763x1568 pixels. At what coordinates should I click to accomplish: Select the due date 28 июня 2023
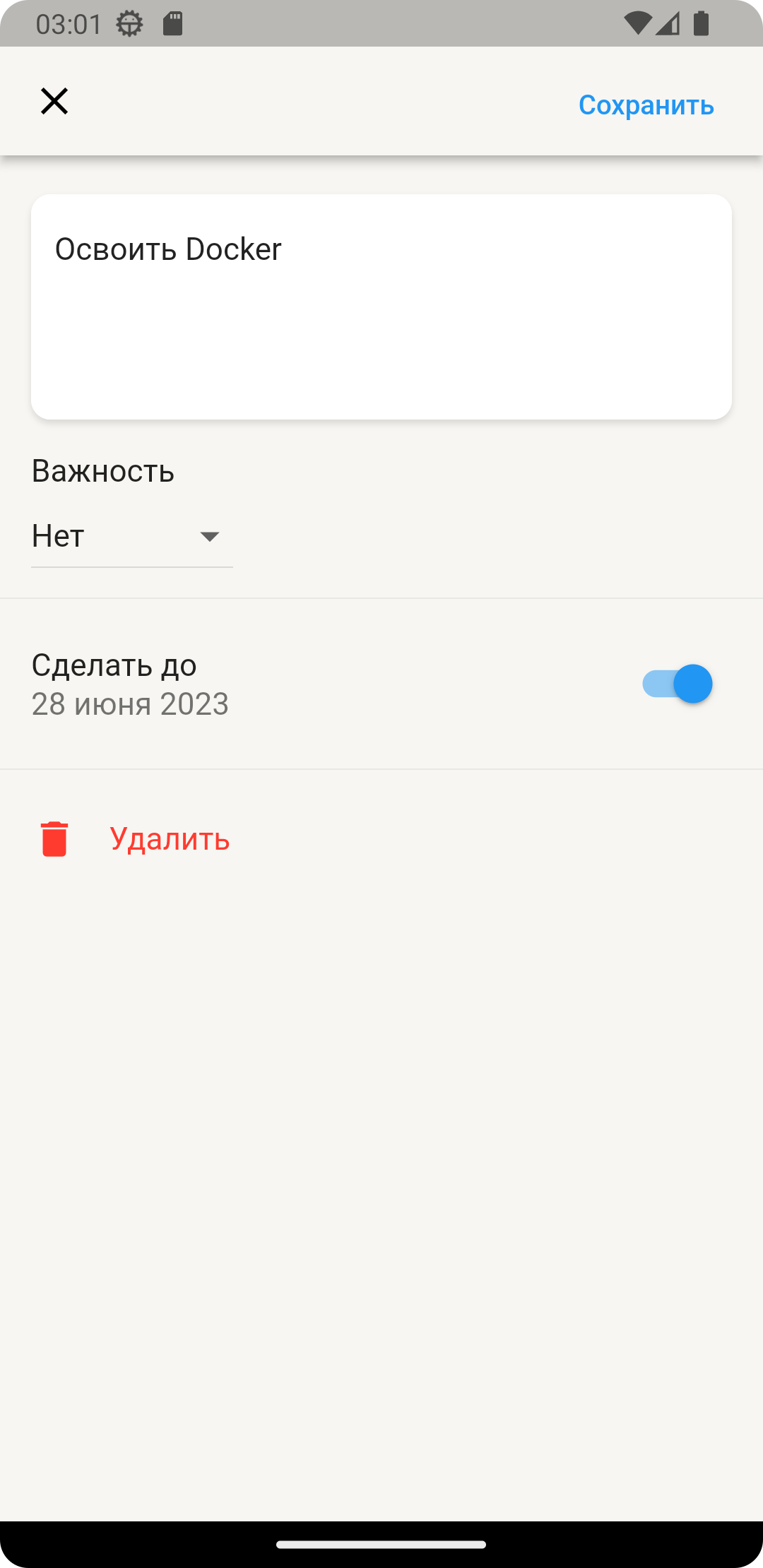pyautogui.click(x=130, y=703)
